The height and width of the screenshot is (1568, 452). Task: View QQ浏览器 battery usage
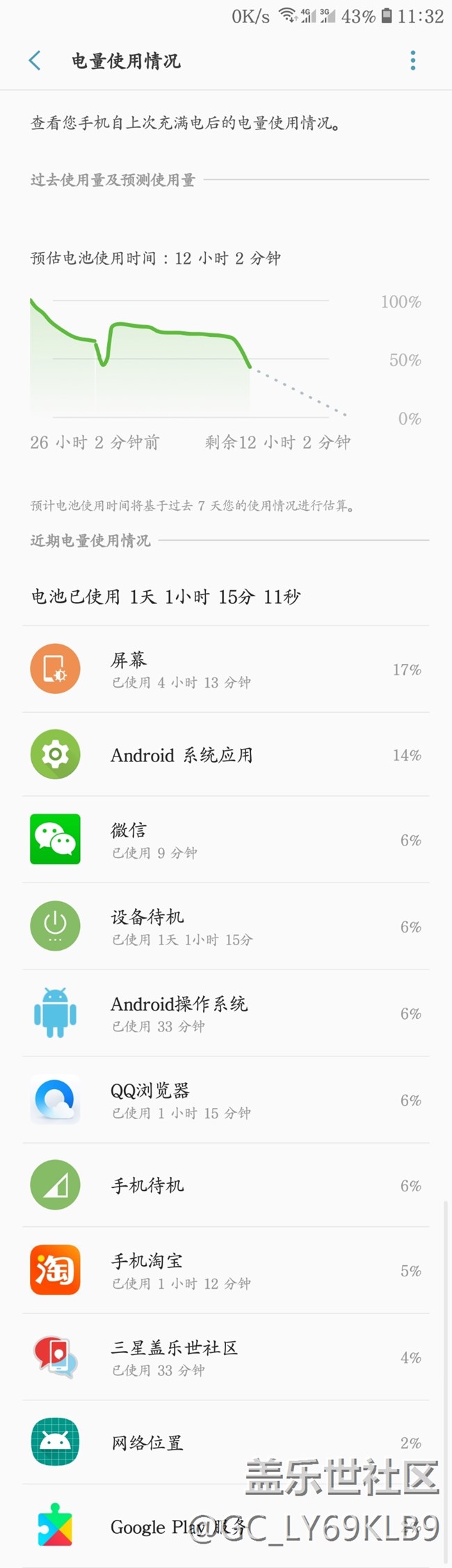225,1100
